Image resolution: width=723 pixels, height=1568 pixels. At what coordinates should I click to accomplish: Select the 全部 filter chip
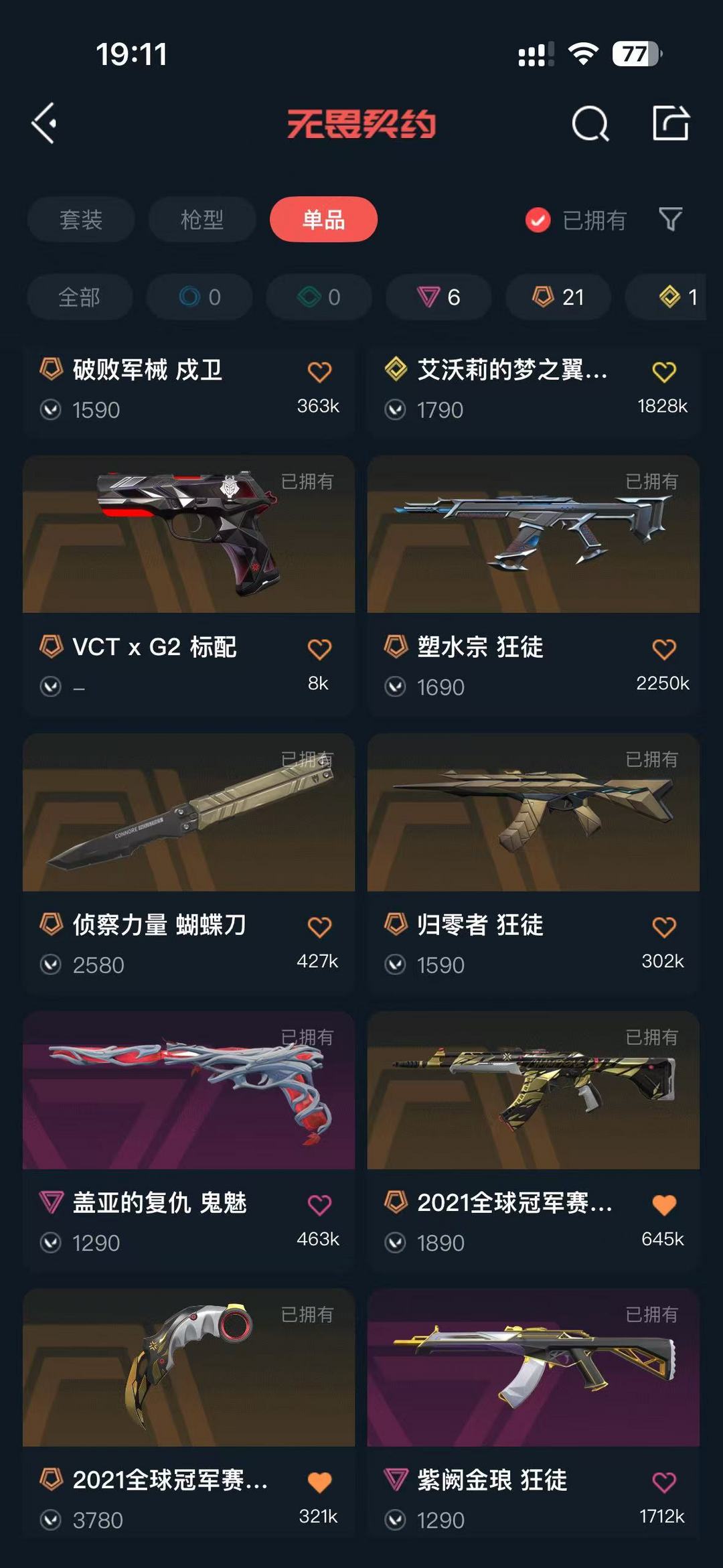pos(79,297)
